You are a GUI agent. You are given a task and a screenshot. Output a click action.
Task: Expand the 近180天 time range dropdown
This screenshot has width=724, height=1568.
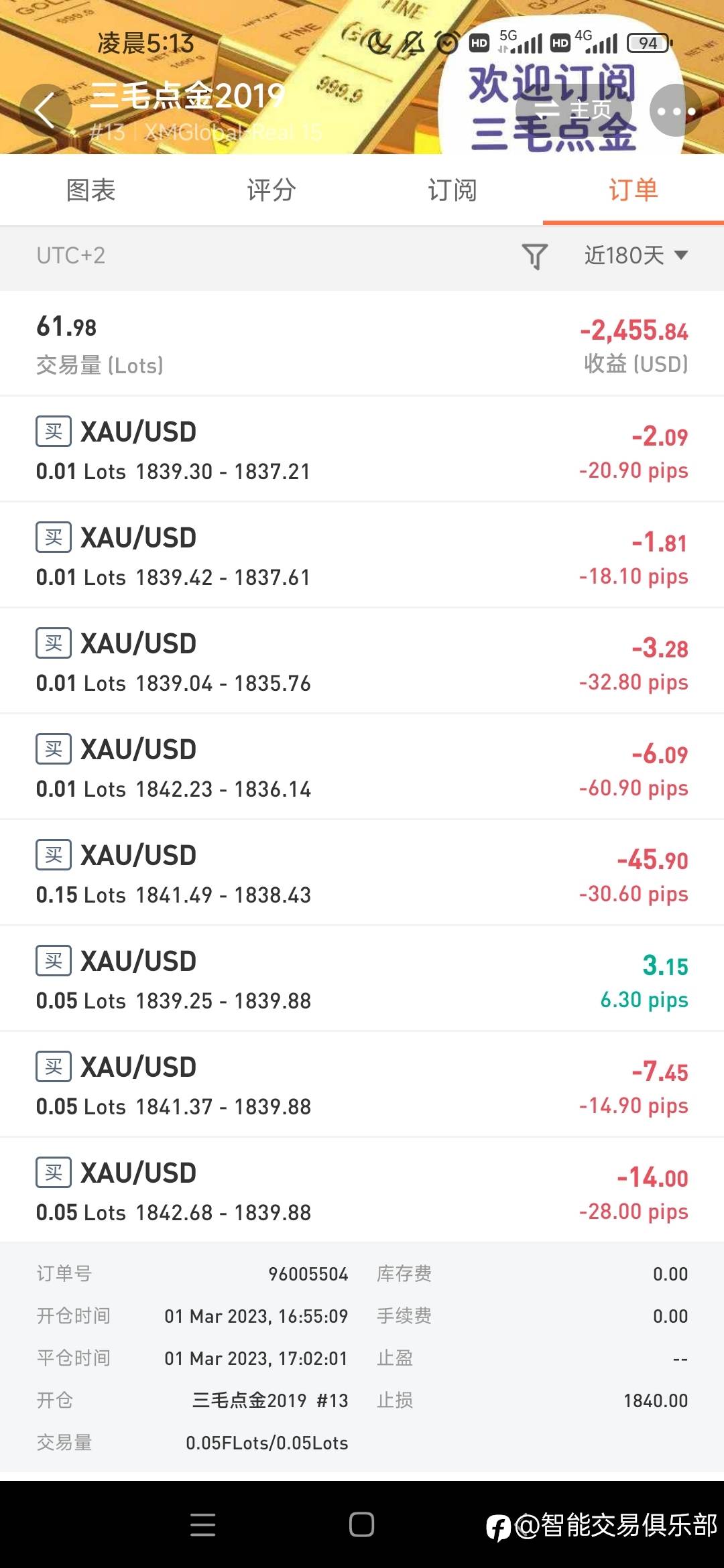(x=636, y=255)
